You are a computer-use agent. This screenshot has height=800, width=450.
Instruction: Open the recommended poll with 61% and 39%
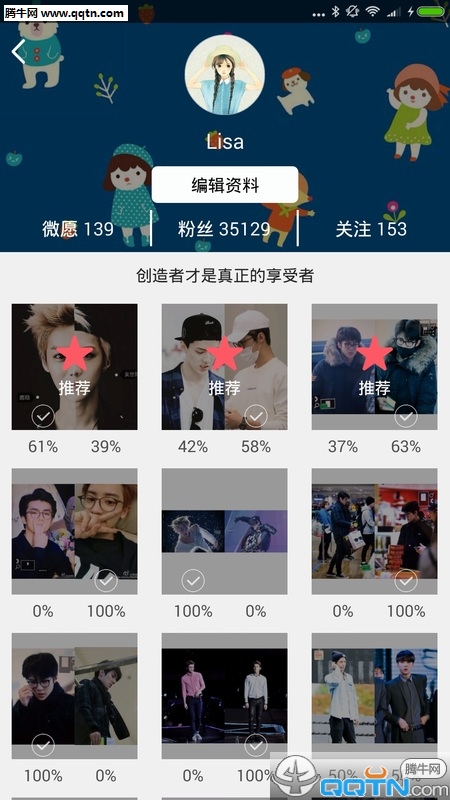[x=74, y=367]
